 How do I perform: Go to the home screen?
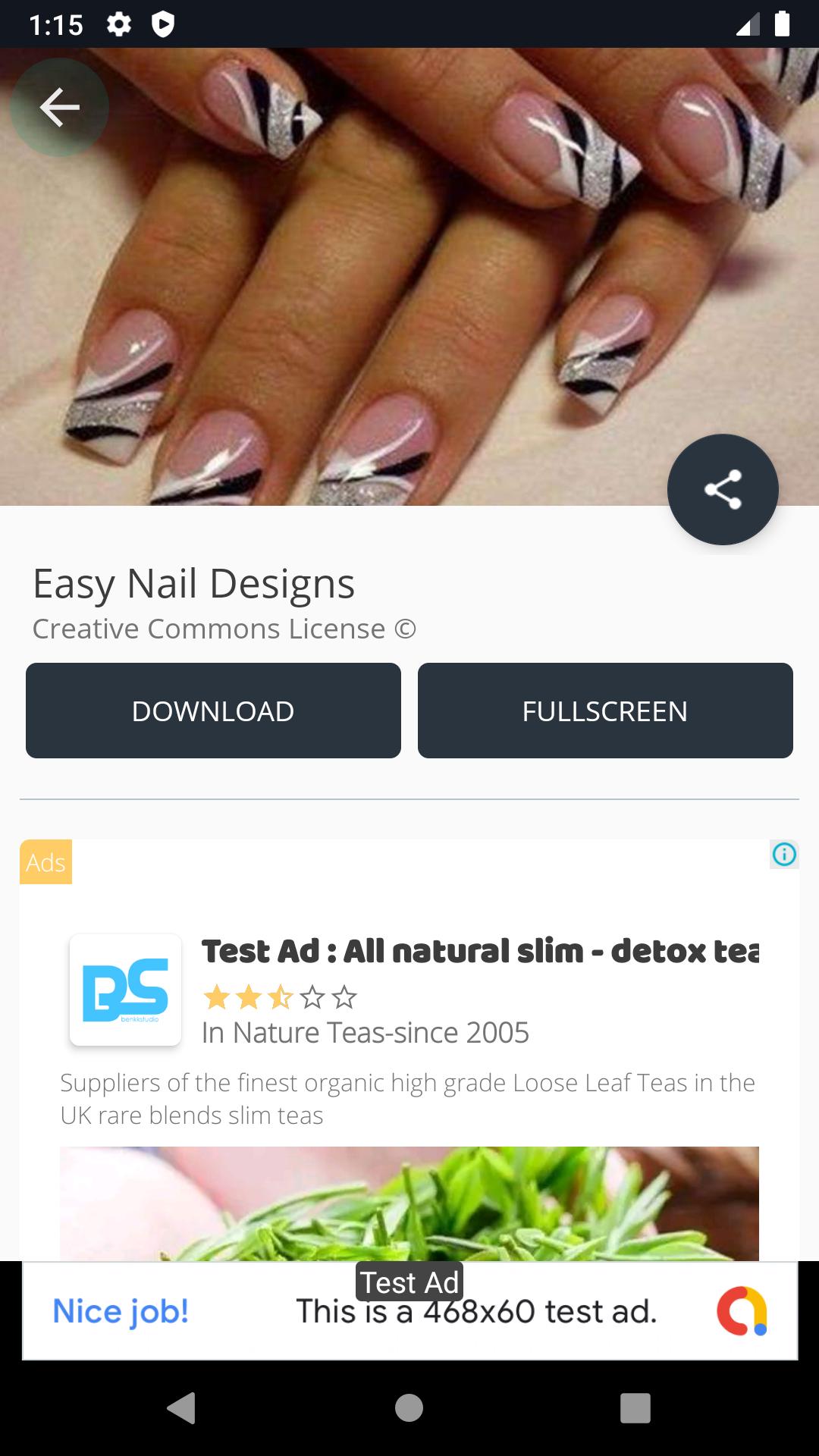coord(409,1408)
